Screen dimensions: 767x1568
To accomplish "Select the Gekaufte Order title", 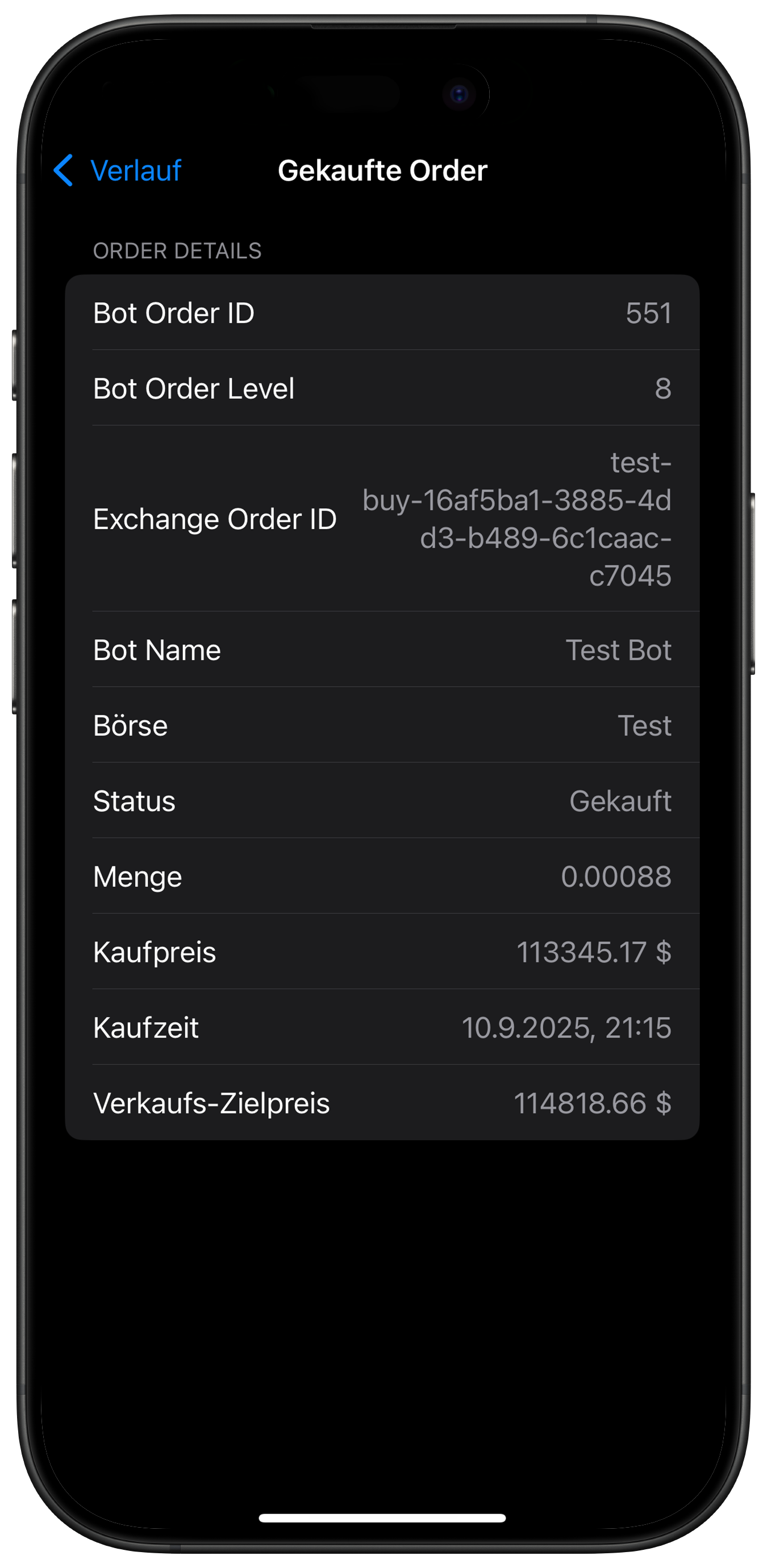I will [x=383, y=171].
